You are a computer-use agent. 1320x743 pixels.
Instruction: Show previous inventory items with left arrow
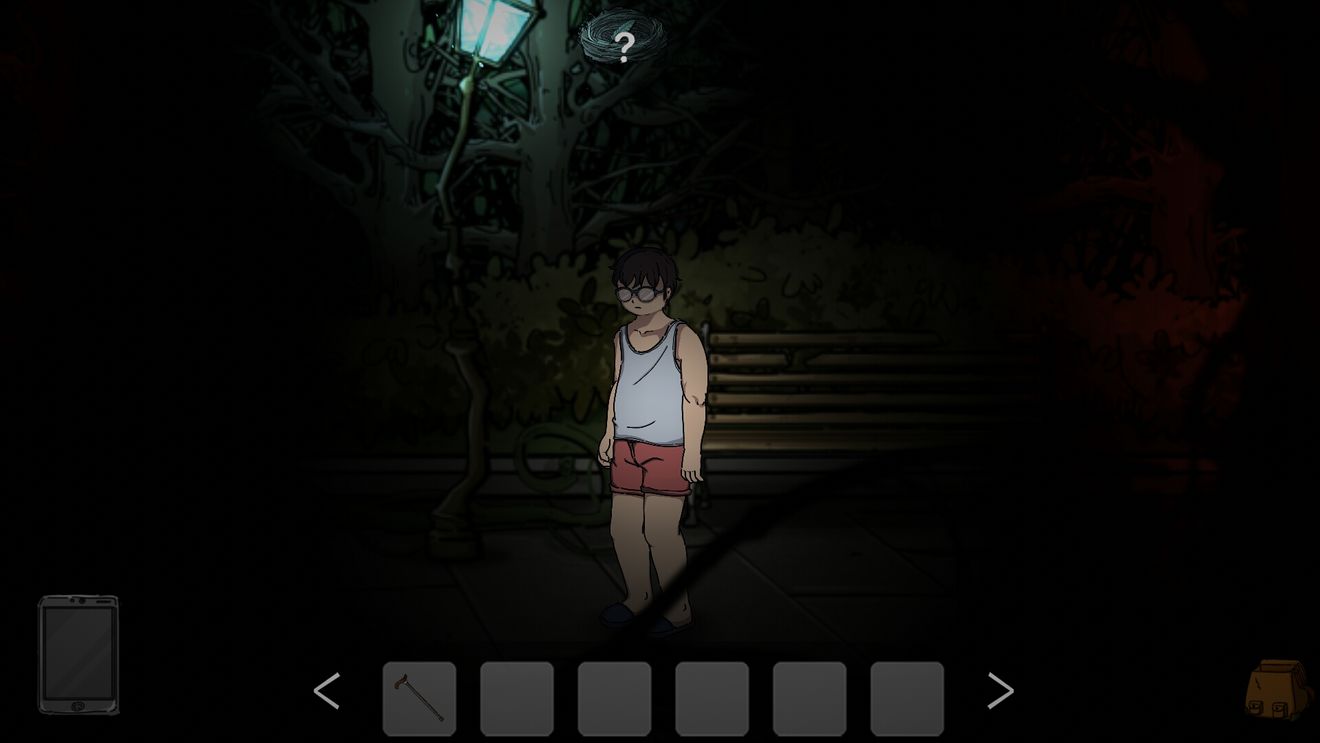327,691
